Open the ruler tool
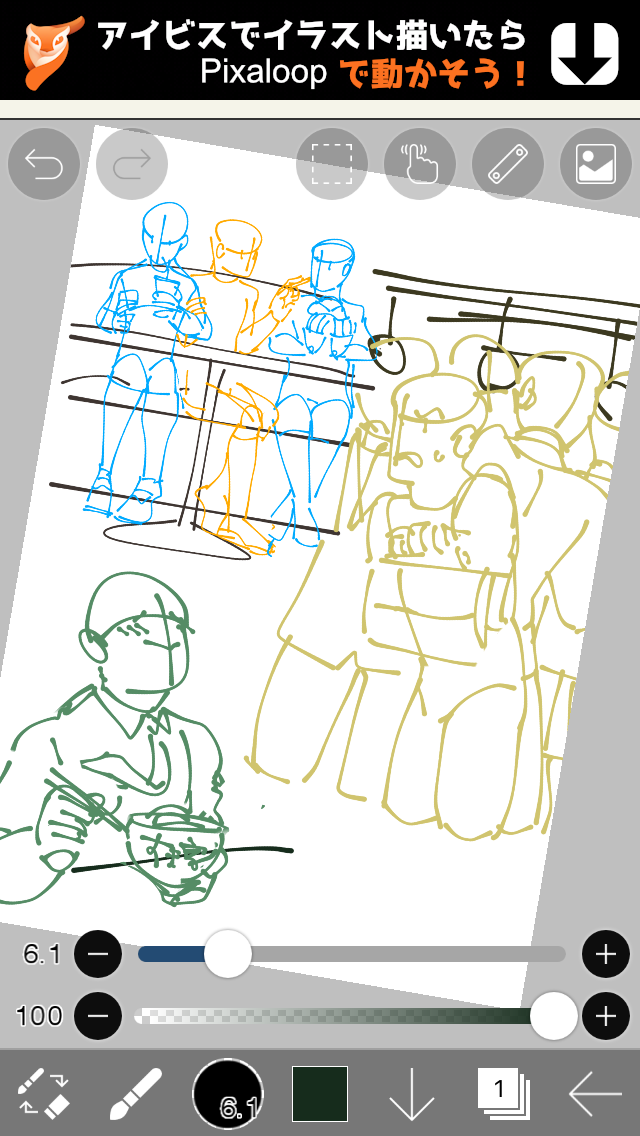640x1136 pixels. [x=508, y=164]
